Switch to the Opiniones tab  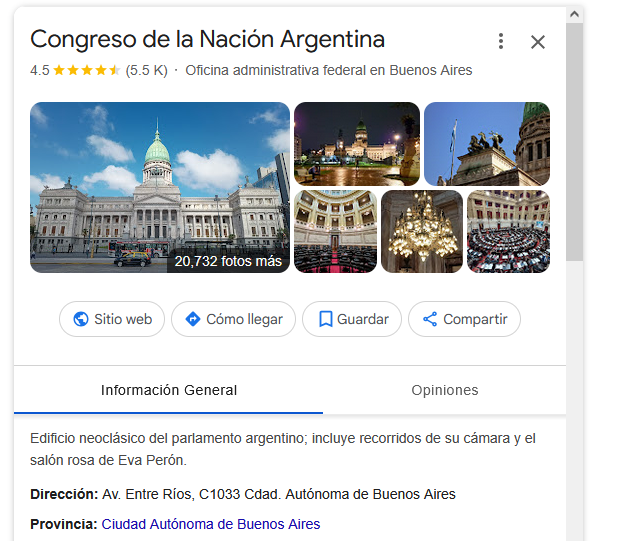coord(445,390)
